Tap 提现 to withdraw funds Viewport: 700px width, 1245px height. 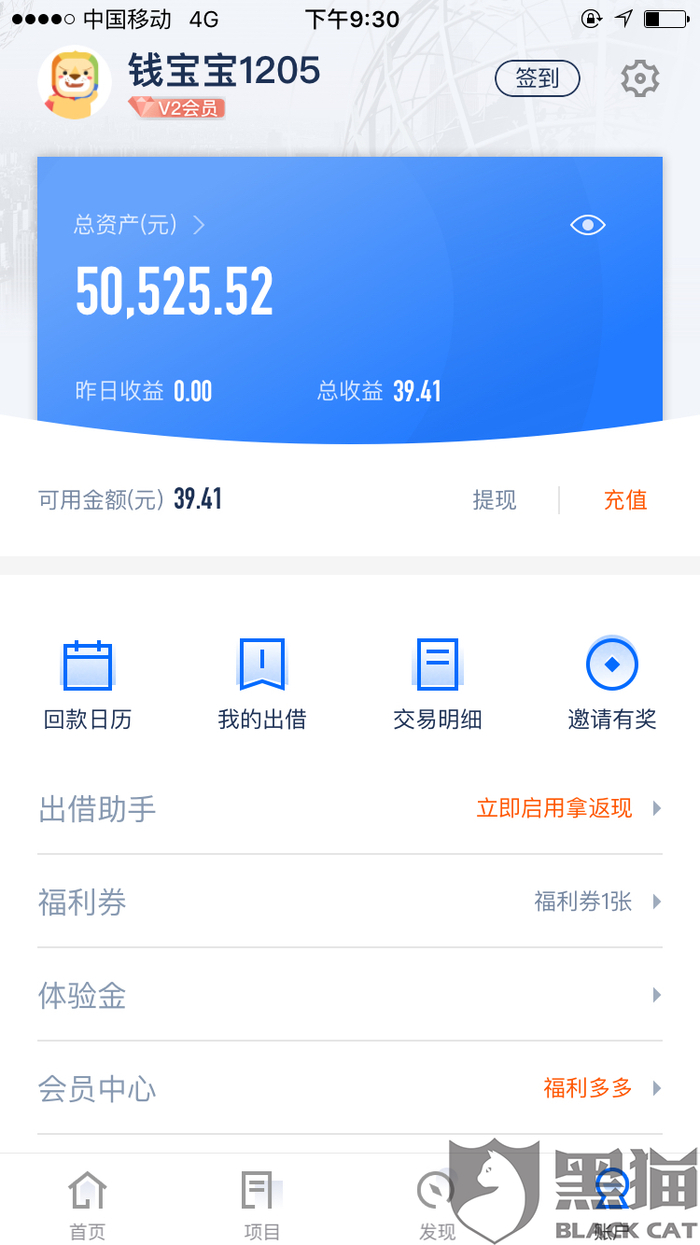(x=494, y=500)
